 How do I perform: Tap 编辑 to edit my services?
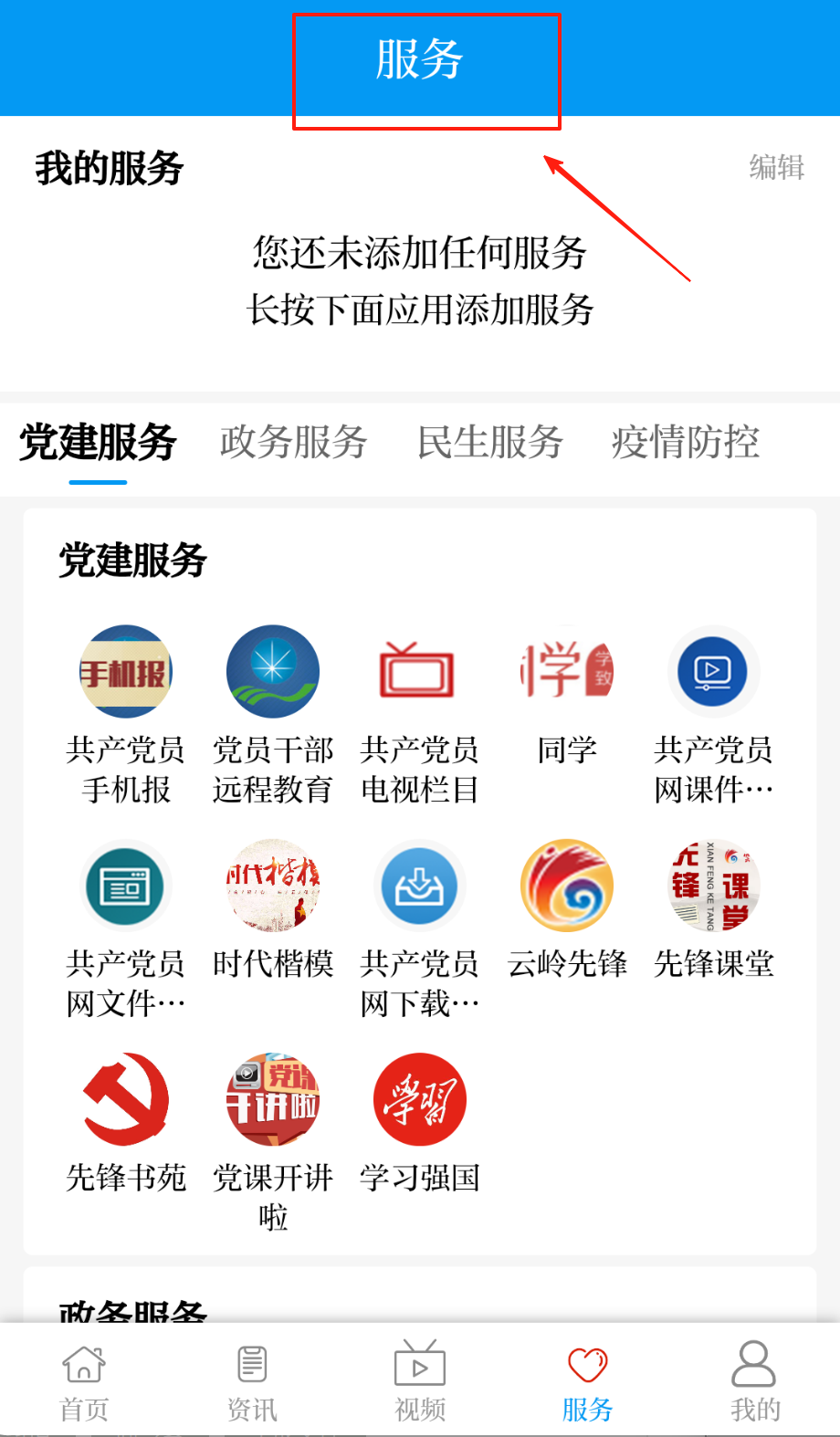(776, 168)
